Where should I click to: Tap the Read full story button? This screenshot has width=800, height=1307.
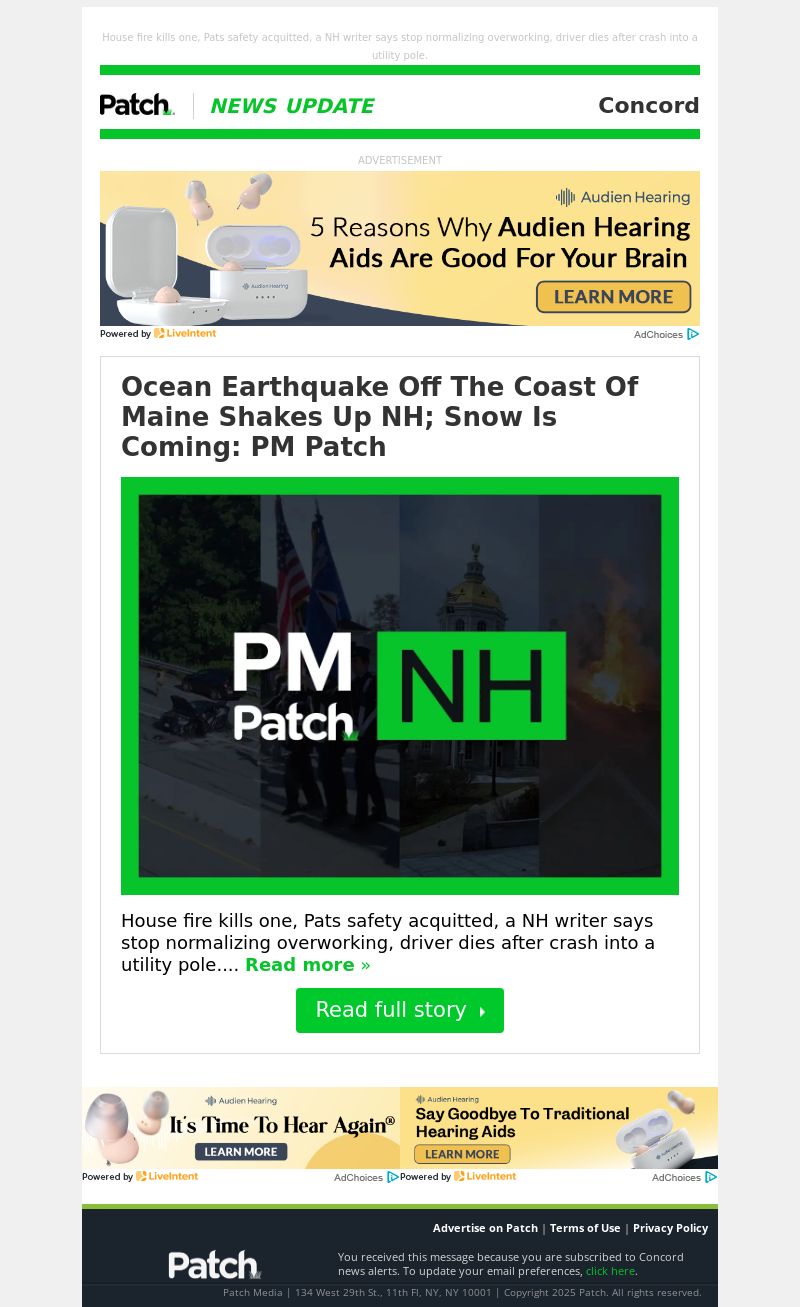(399, 1010)
